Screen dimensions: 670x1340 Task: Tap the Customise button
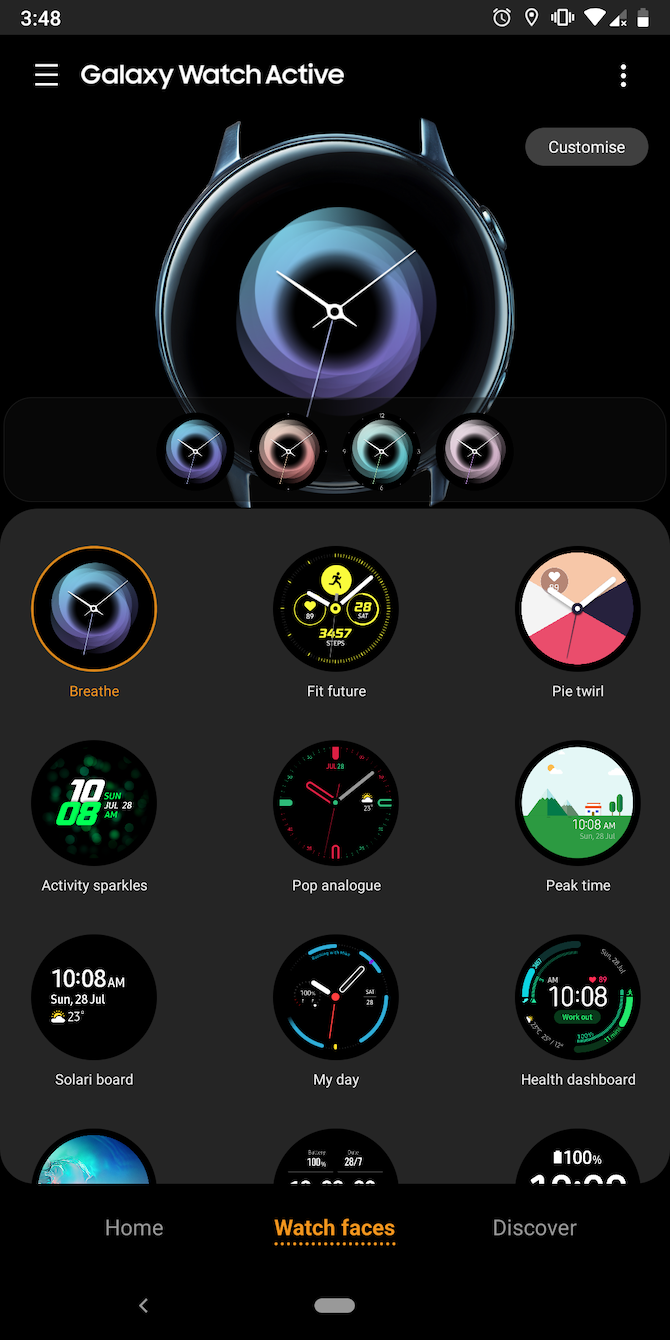coord(586,147)
